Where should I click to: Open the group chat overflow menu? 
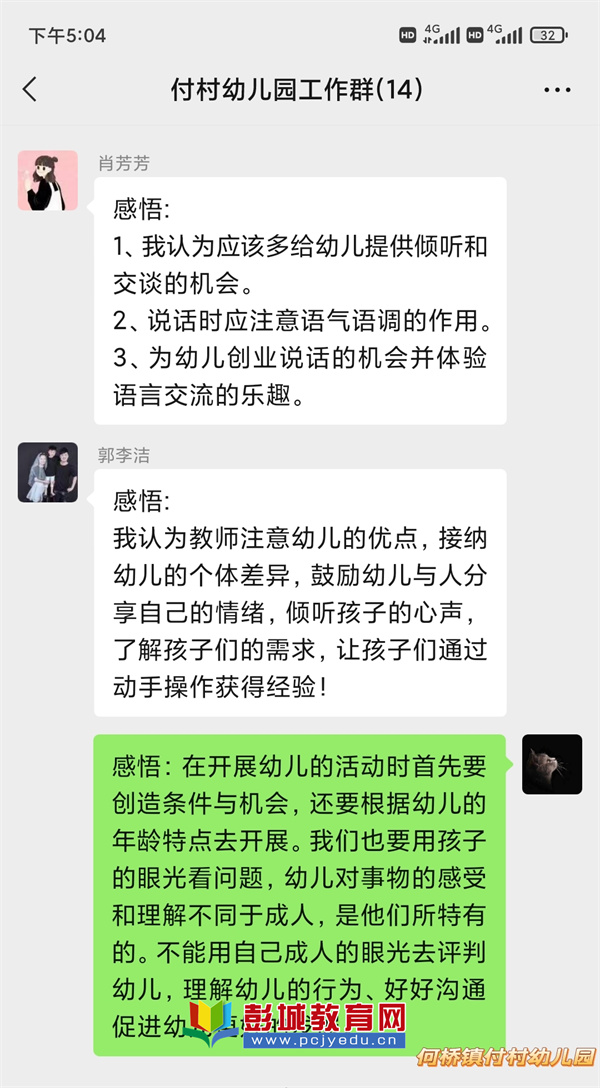click(557, 90)
